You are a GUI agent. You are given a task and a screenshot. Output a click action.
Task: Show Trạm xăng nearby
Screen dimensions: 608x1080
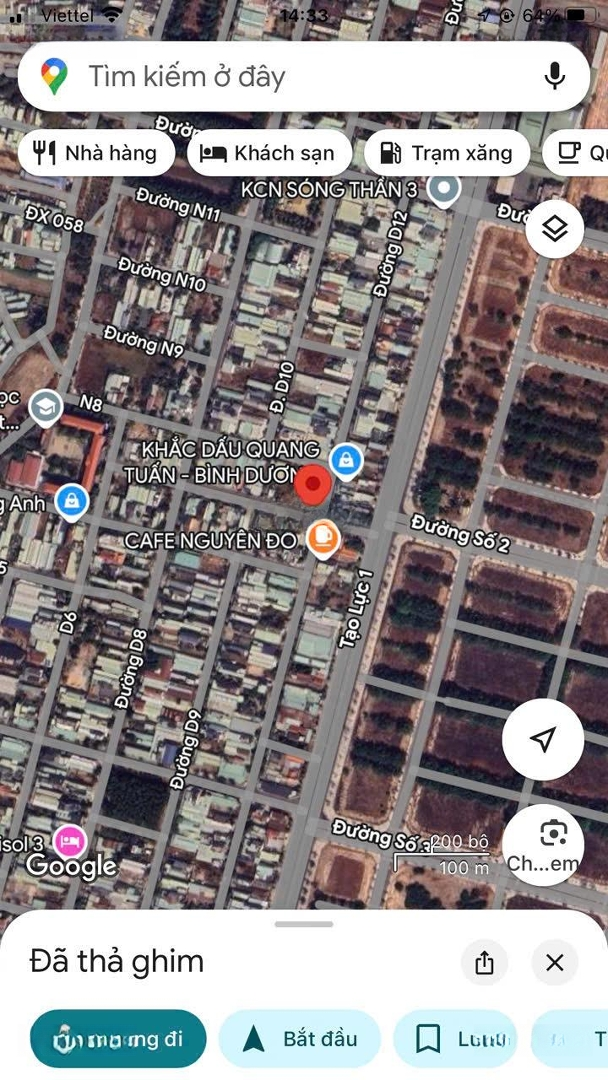[x=447, y=153]
